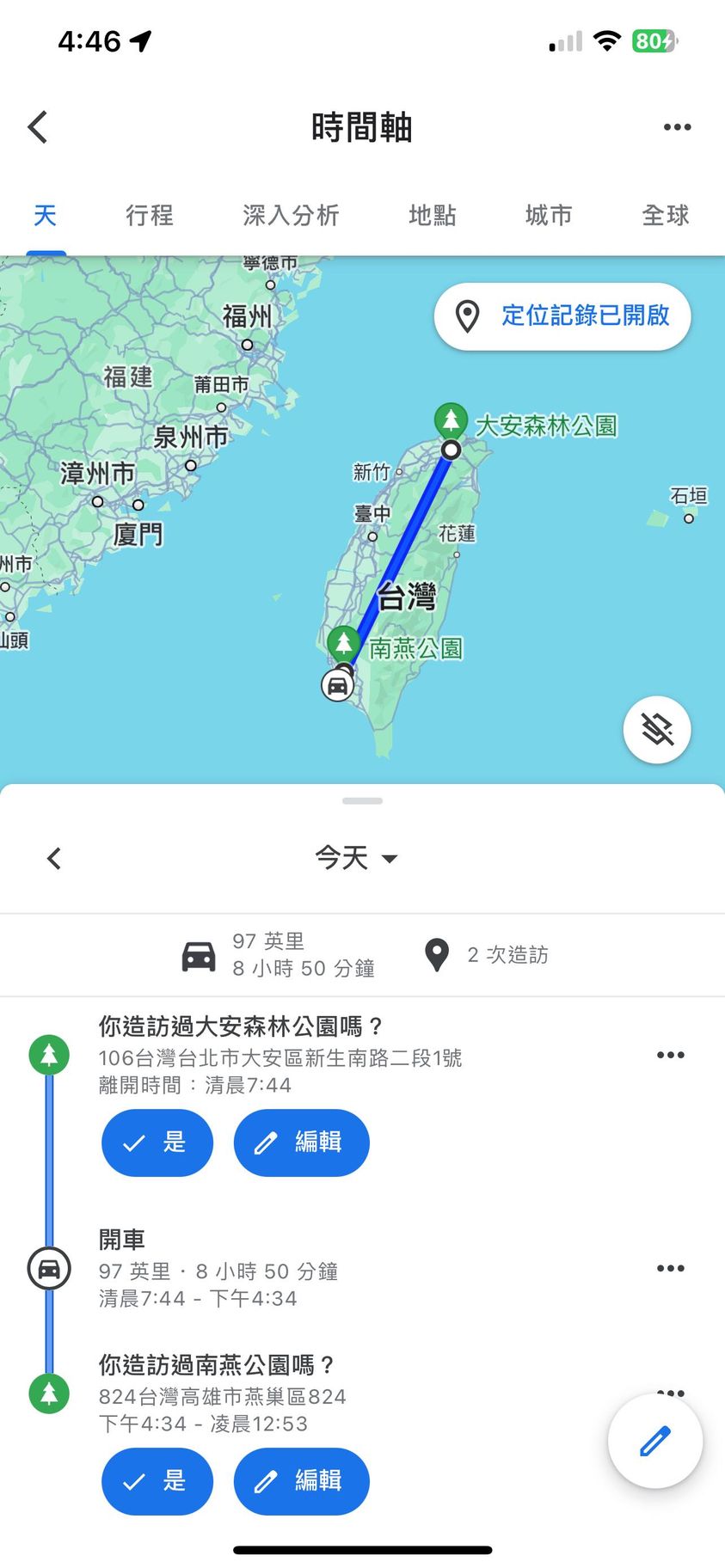Screen dimensions: 725x1568
Task: Go to the previous day
Action: click(x=54, y=858)
